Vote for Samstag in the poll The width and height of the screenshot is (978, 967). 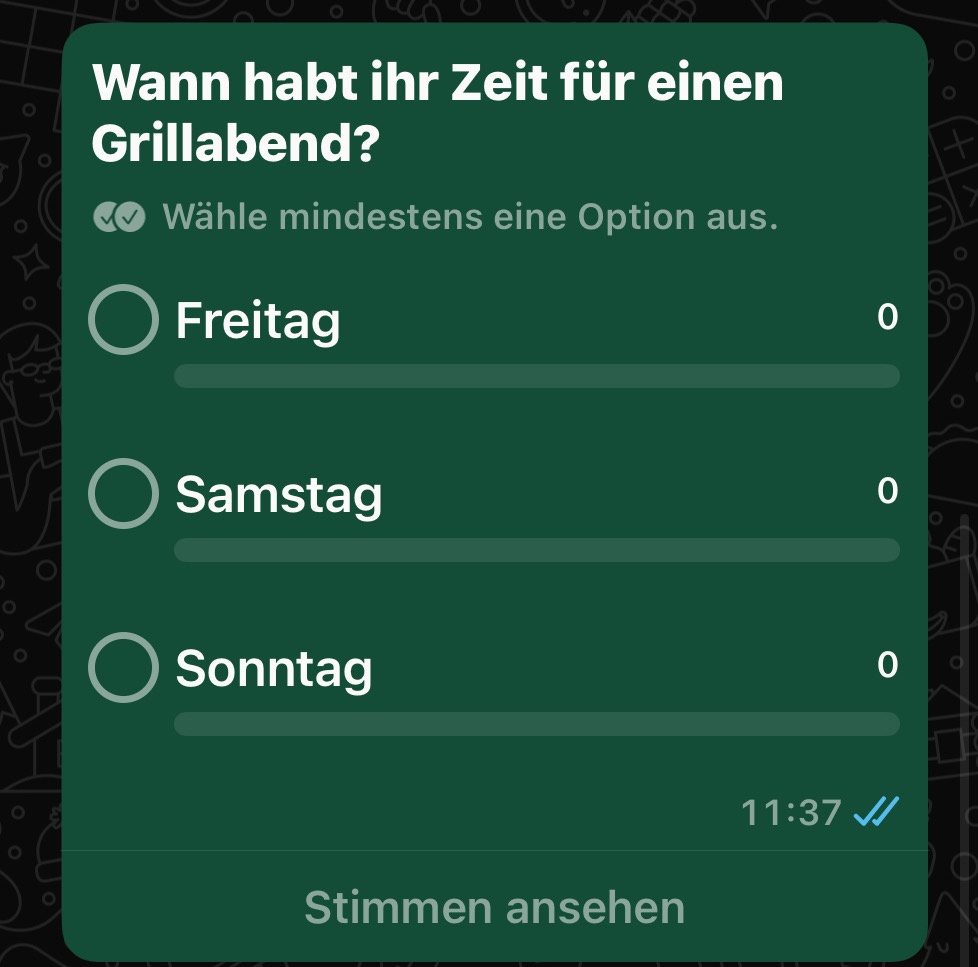coord(123,493)
